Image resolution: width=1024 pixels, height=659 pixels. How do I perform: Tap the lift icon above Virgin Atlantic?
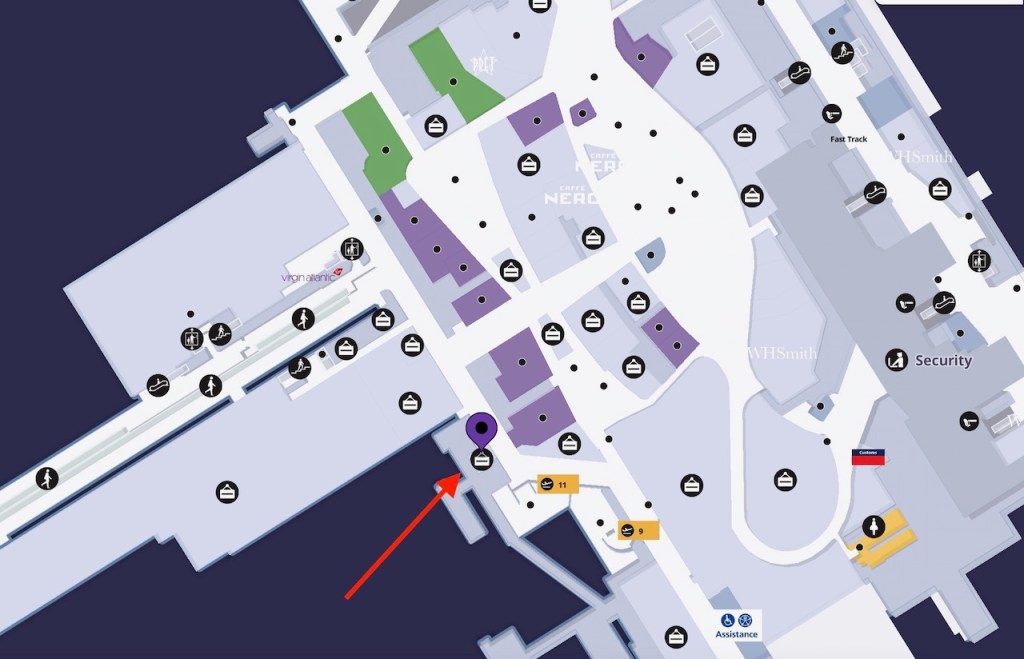(351, 248)
